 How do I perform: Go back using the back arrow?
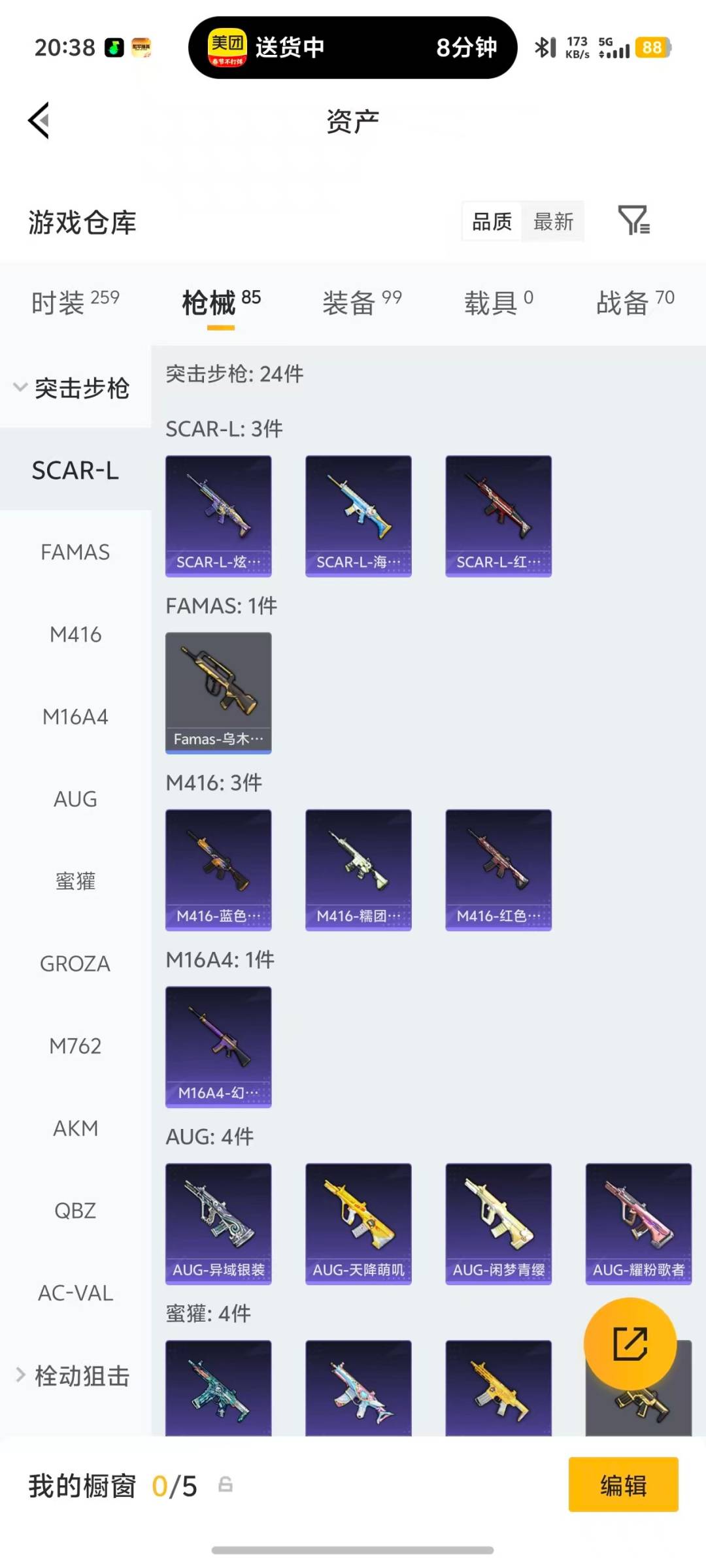click(39, 121)
